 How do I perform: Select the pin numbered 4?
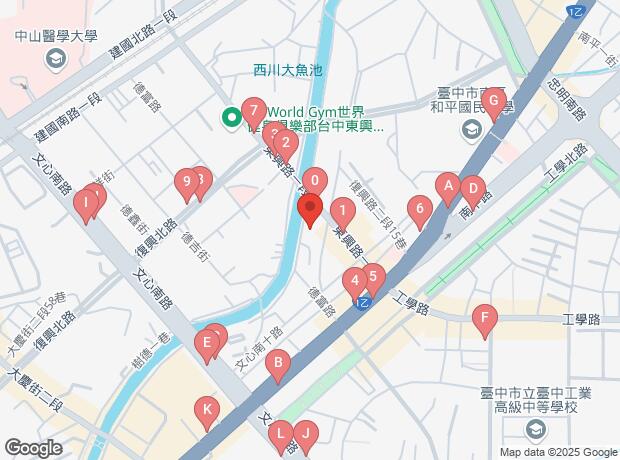(x=353, y=281)
